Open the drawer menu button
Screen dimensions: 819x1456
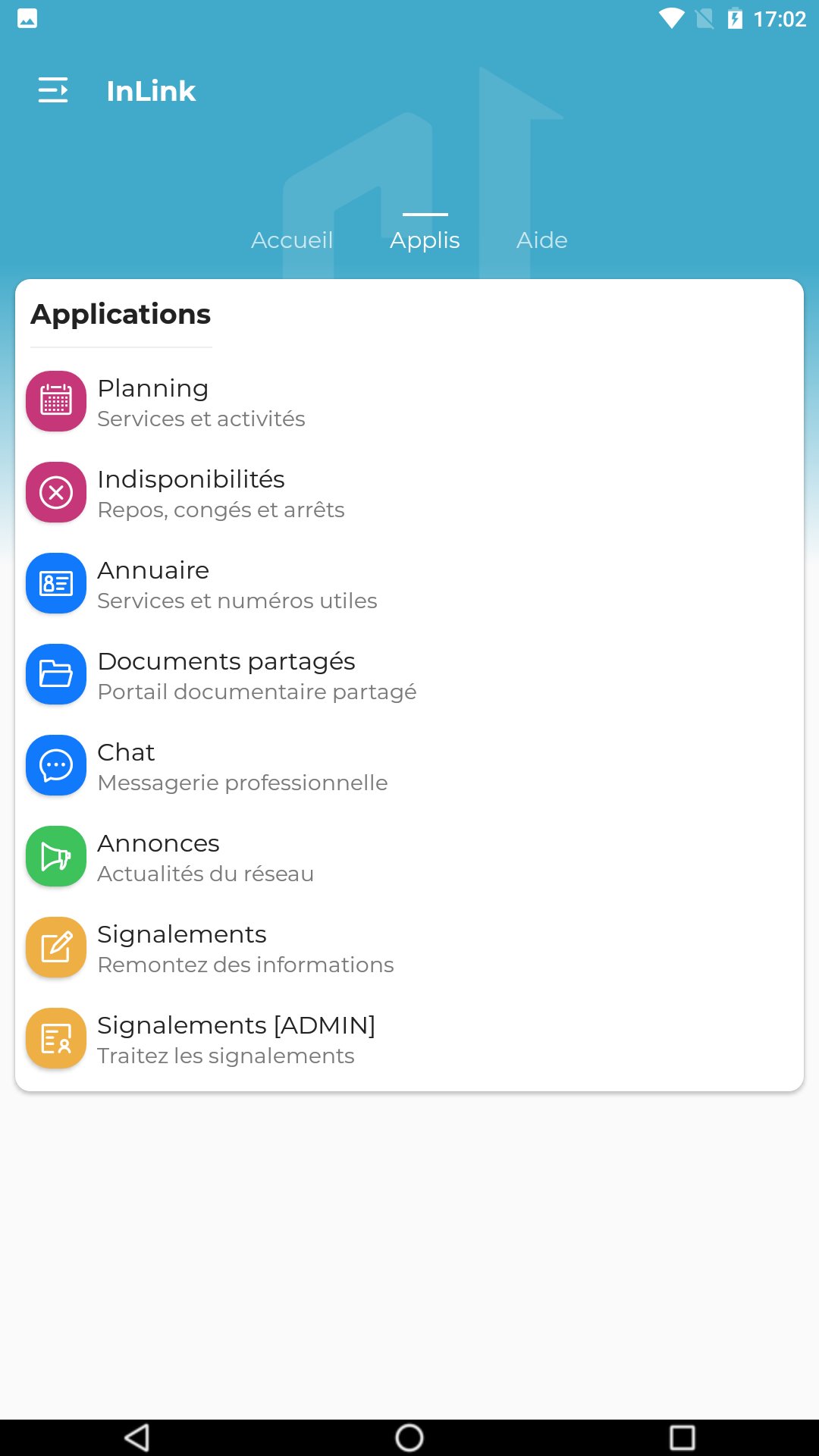[53, 90]
